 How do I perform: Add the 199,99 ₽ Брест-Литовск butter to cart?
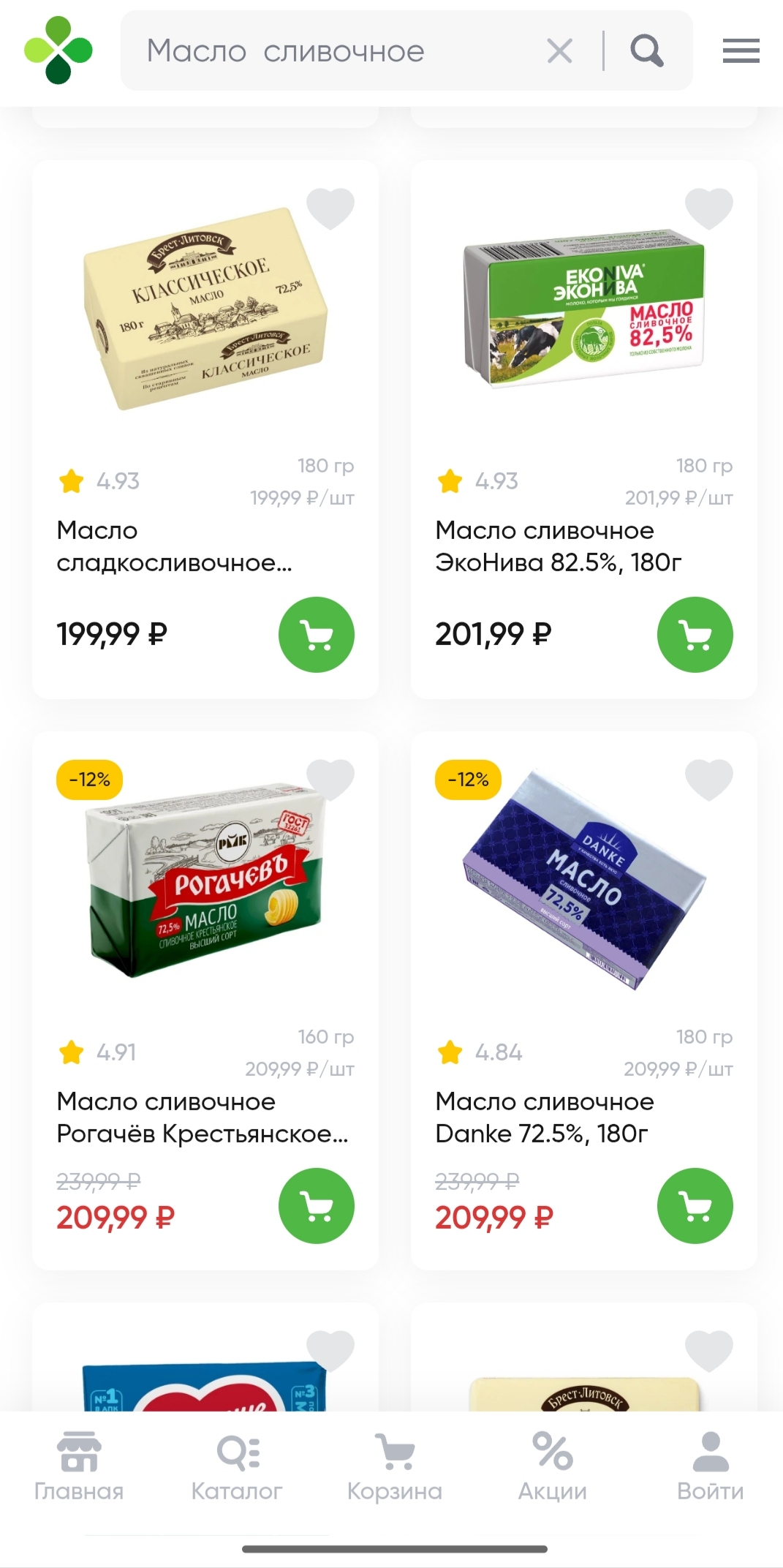(316, 634)
